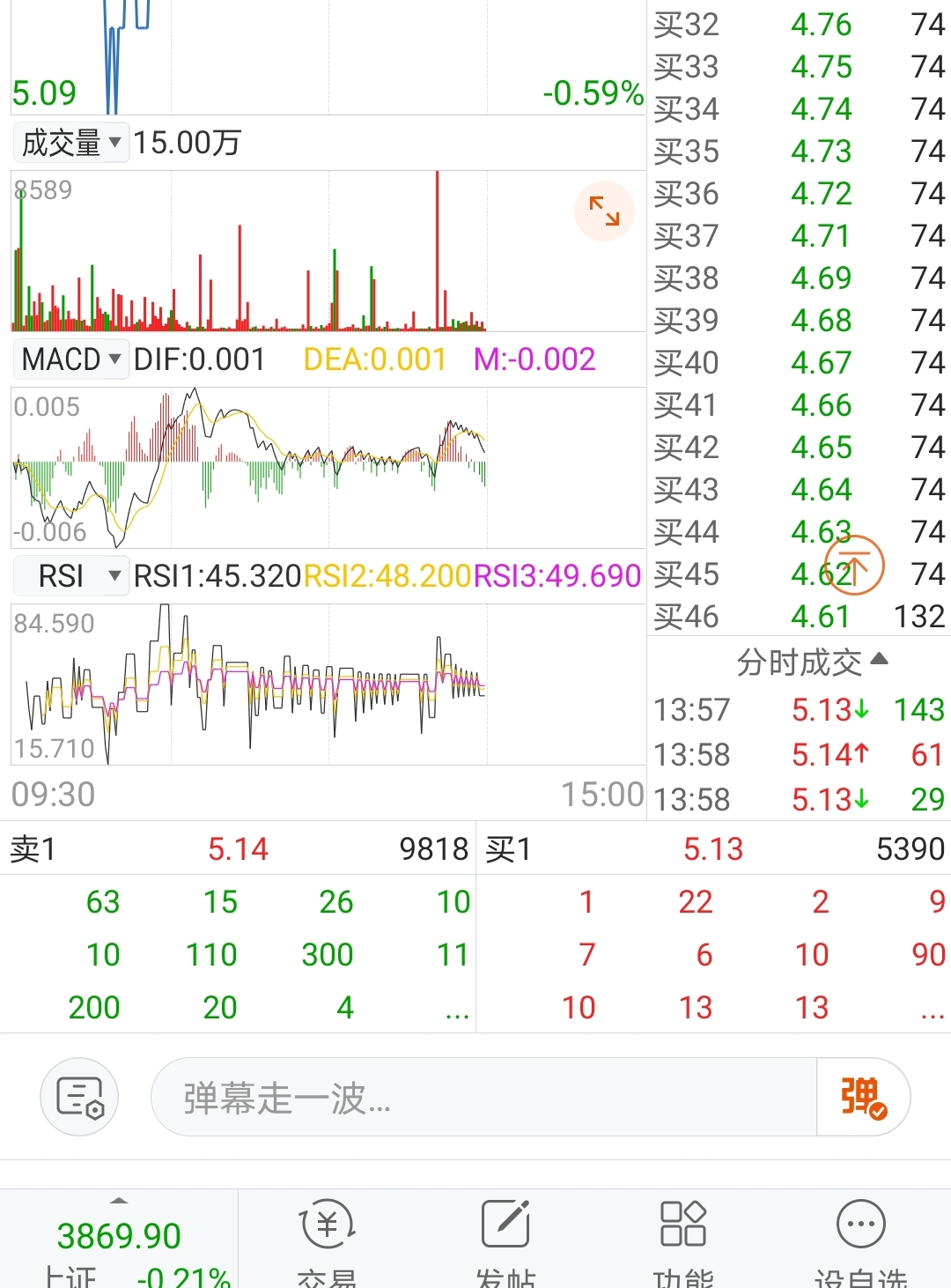Open the bullet comment settings icon
This screenshot has height=1288, width=951.
click(79, 1098)
